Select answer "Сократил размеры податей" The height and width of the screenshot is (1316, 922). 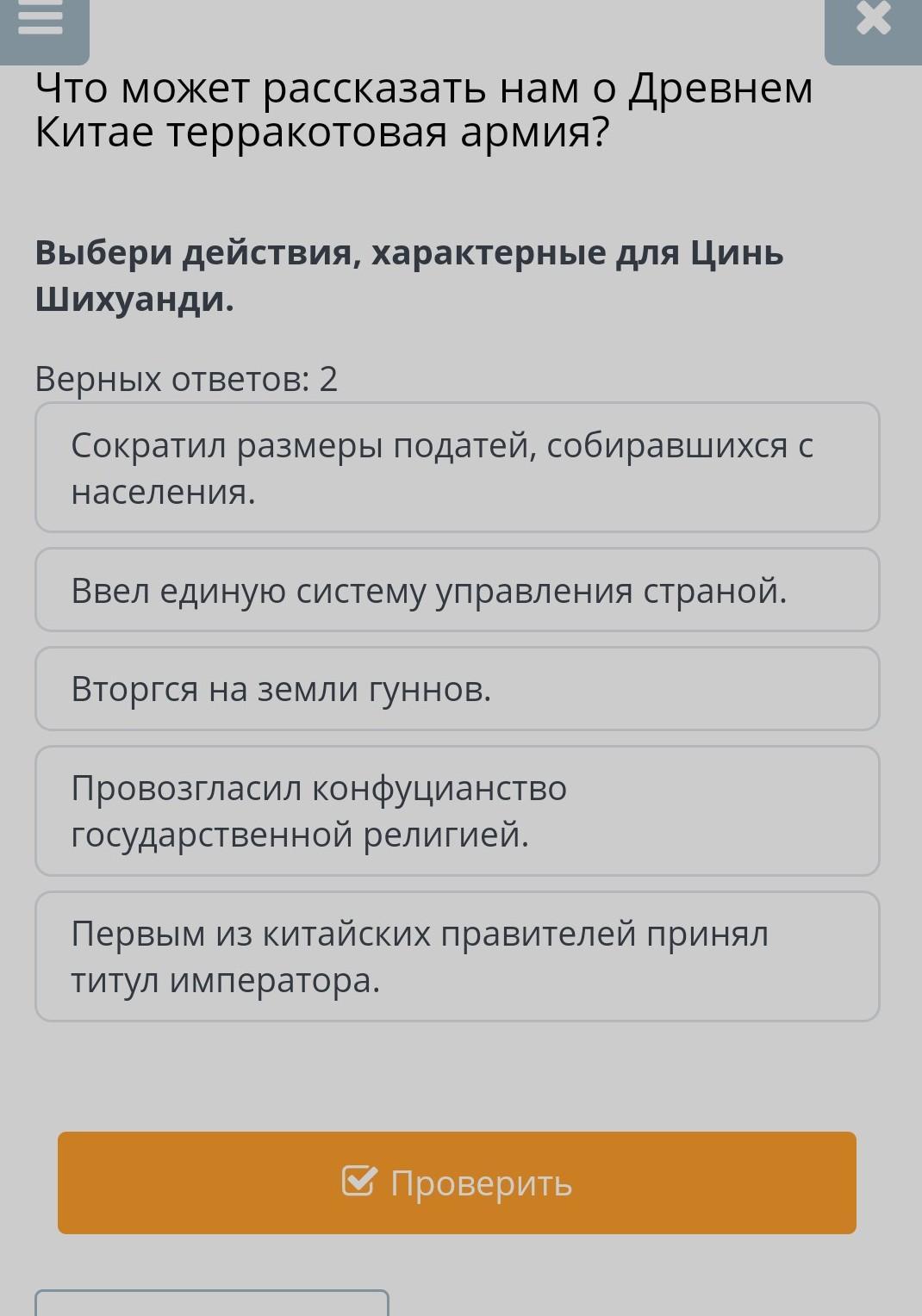tap(457, 468)
